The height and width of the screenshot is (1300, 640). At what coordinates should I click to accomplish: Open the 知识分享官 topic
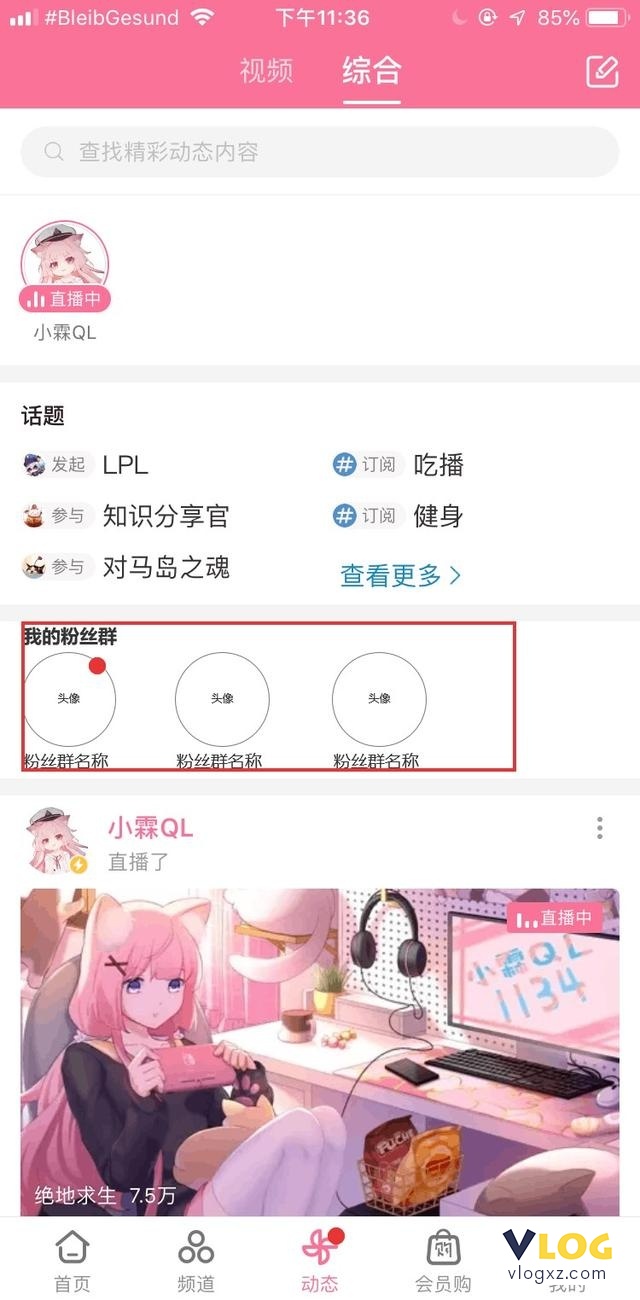[166, 516]
